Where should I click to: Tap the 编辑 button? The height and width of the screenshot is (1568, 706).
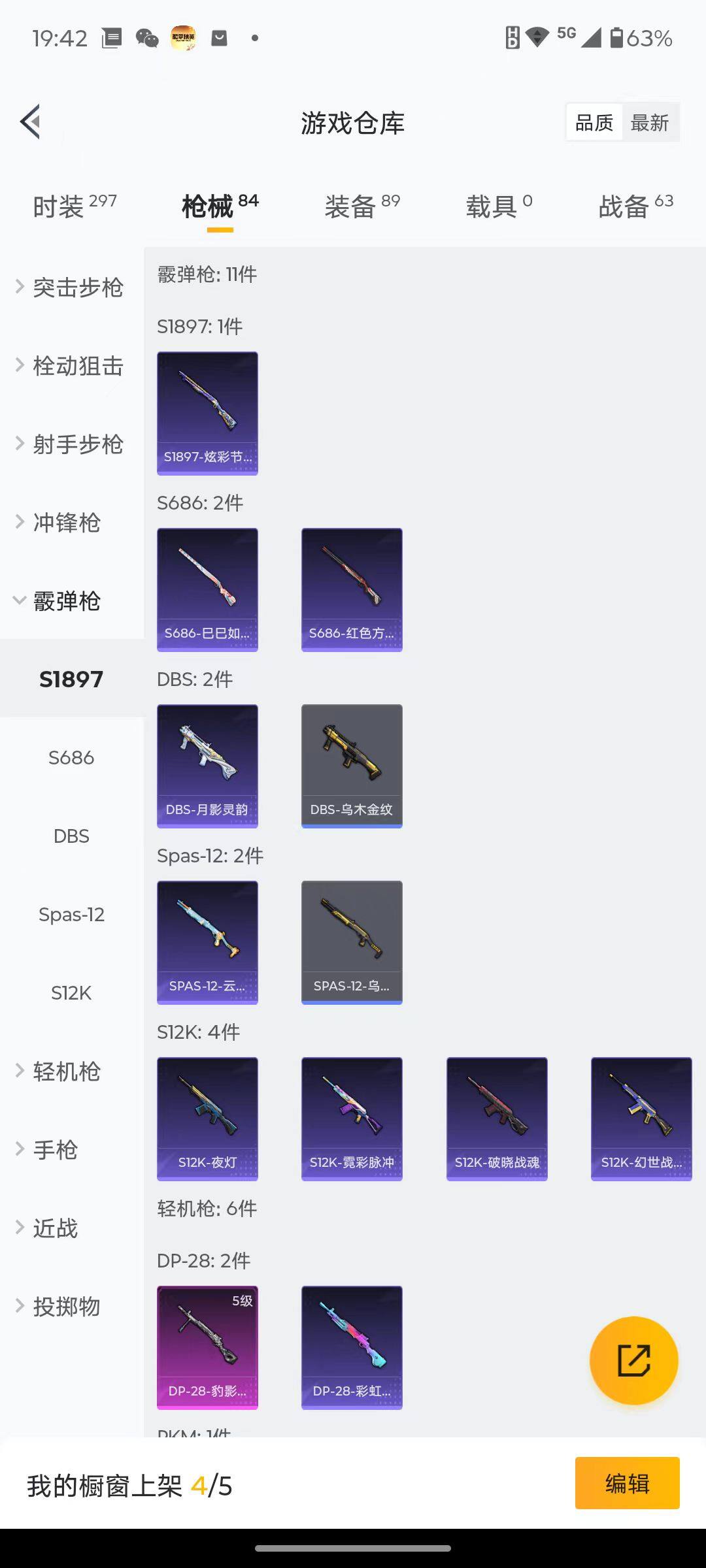(627, 1483)
